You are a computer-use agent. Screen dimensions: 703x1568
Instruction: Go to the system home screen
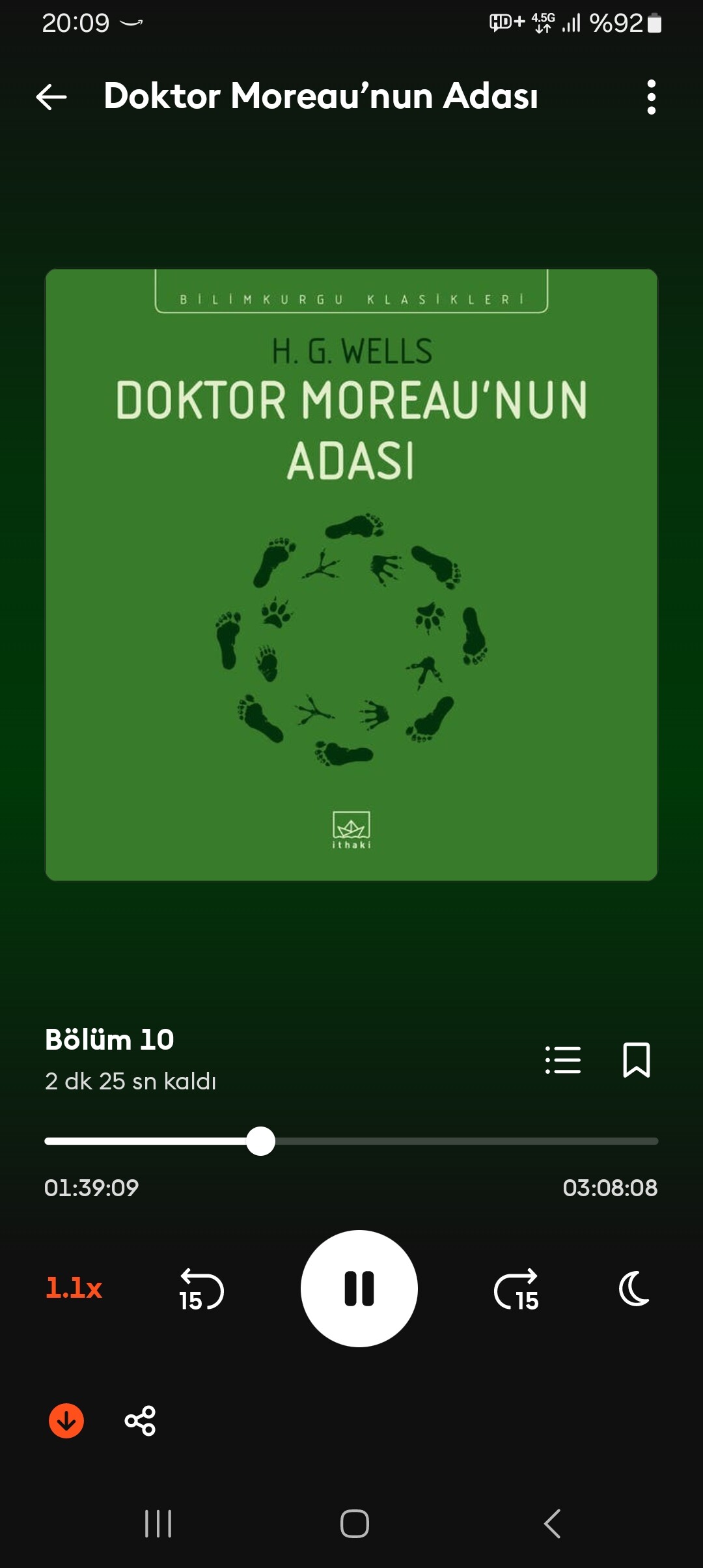[355, 1524]
